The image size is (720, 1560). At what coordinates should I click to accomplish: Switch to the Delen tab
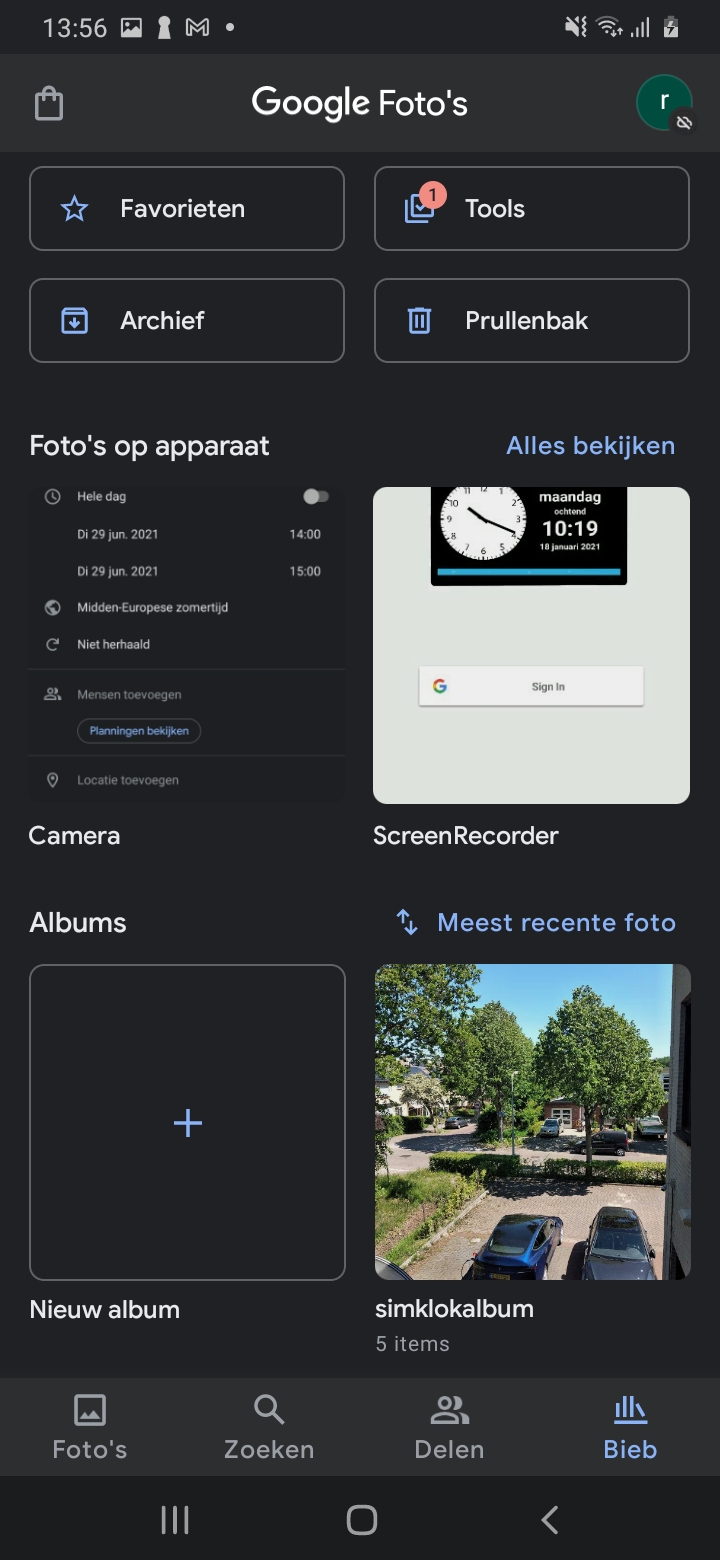(449, 1427)
